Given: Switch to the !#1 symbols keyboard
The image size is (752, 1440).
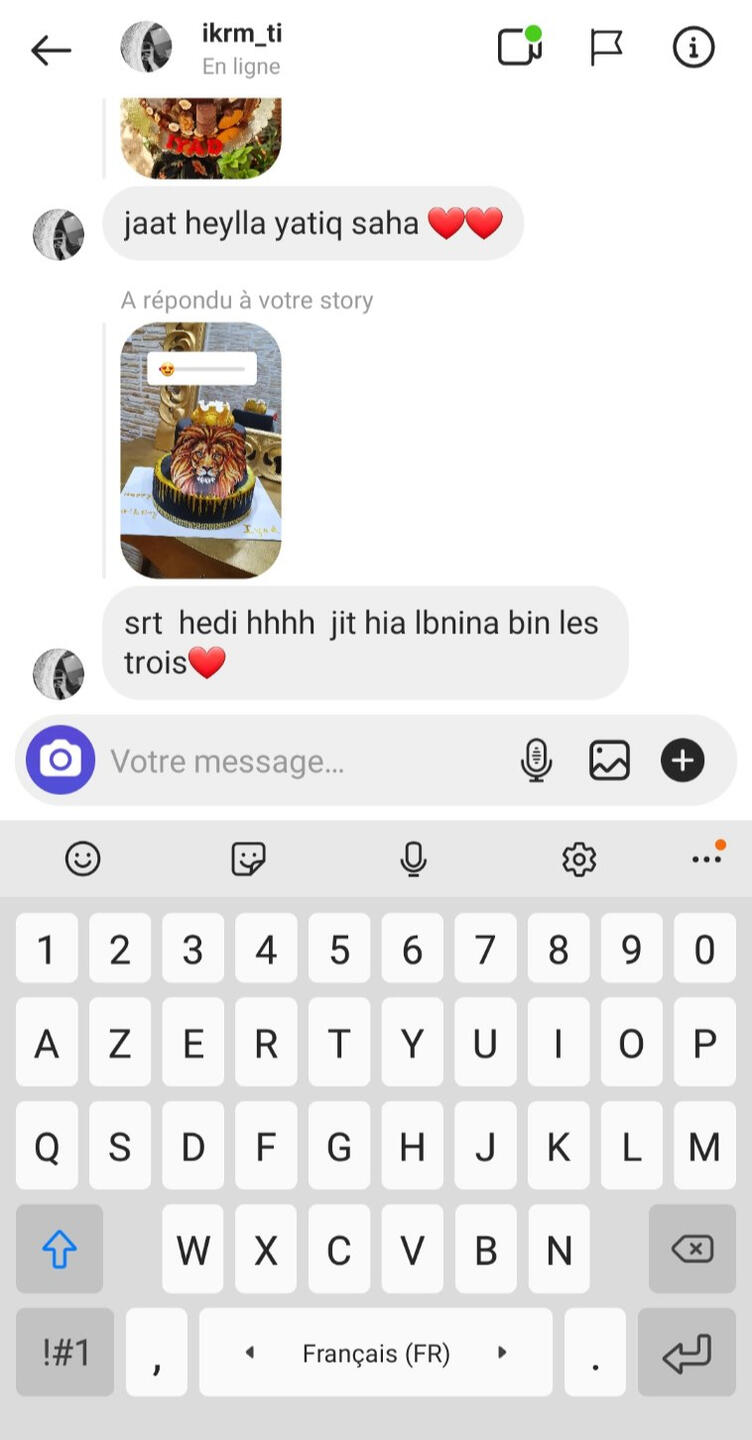Looking at the screenshot, I should (65, 1352).
